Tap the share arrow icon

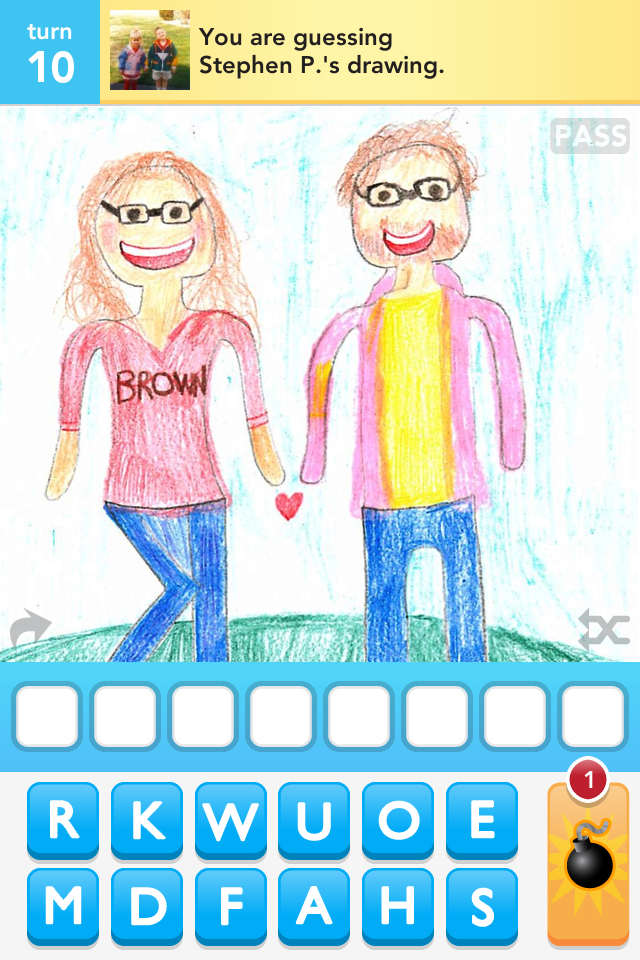31,629
